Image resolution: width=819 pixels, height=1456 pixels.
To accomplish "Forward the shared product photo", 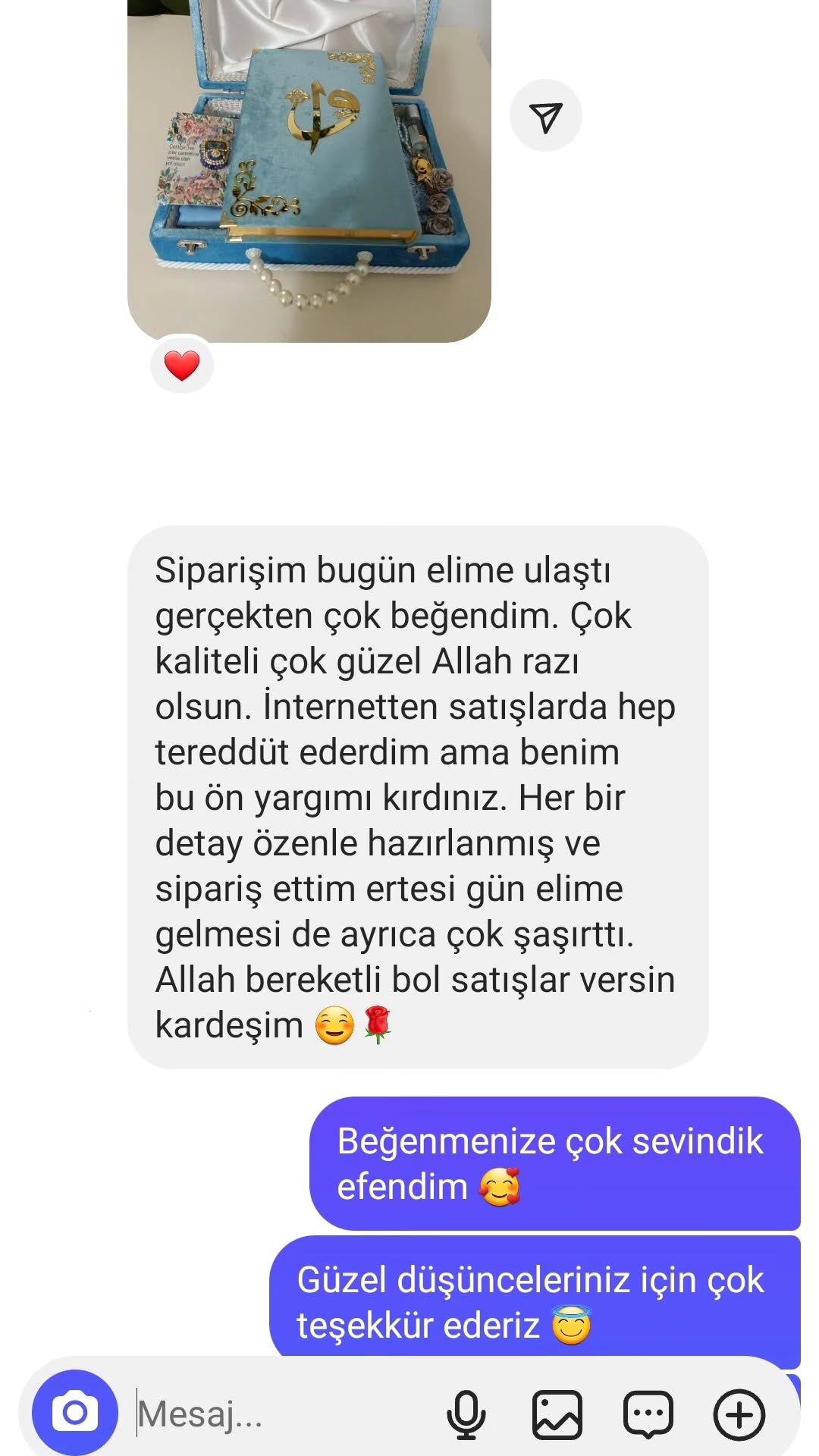I will [546, 116].
